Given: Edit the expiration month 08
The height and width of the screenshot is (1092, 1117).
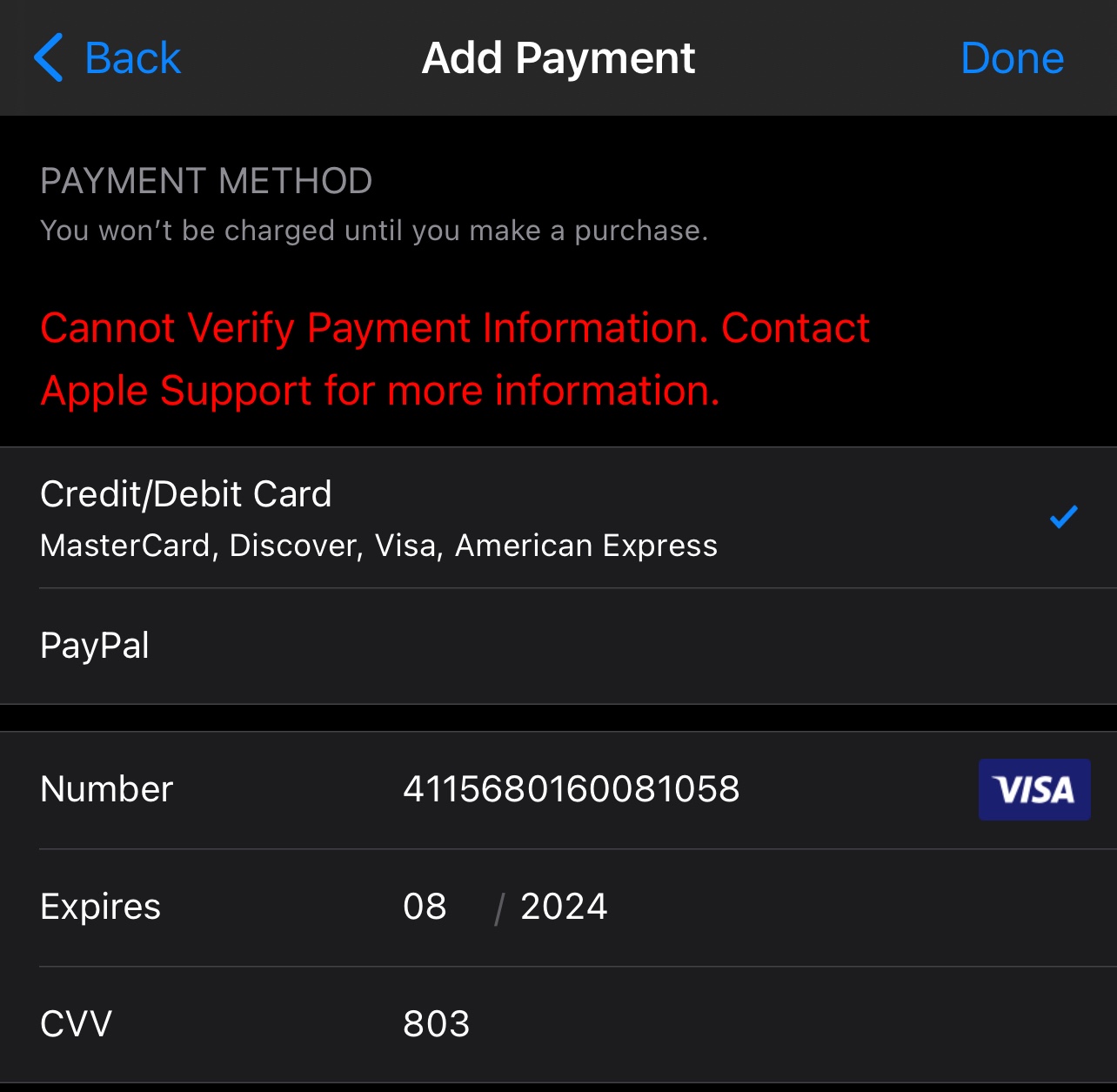Looking at the screenshot, I should click(x=425, y=907).
